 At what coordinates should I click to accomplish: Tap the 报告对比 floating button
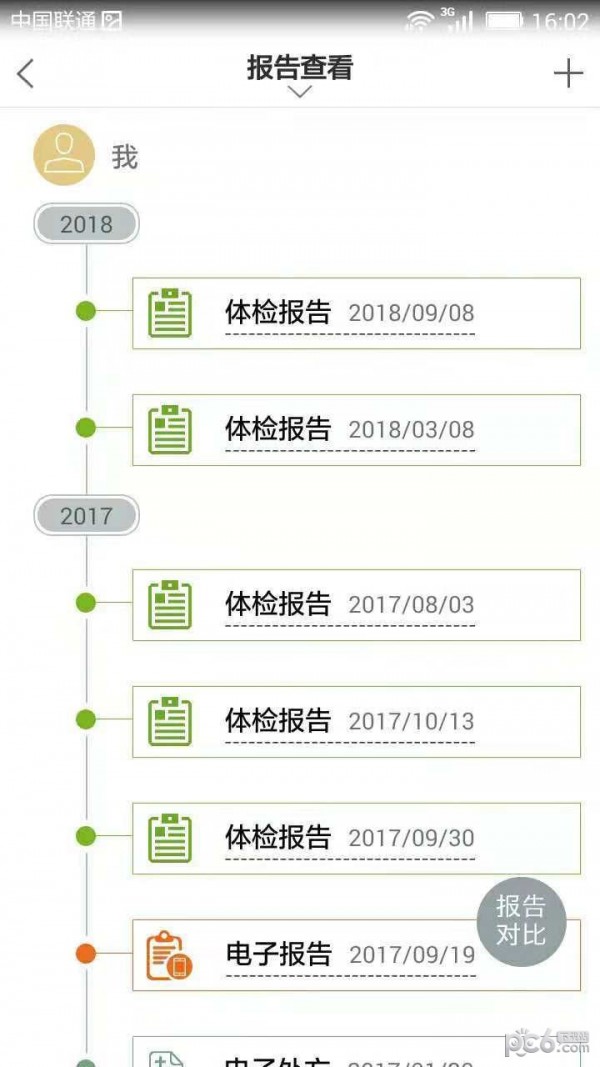521,921
